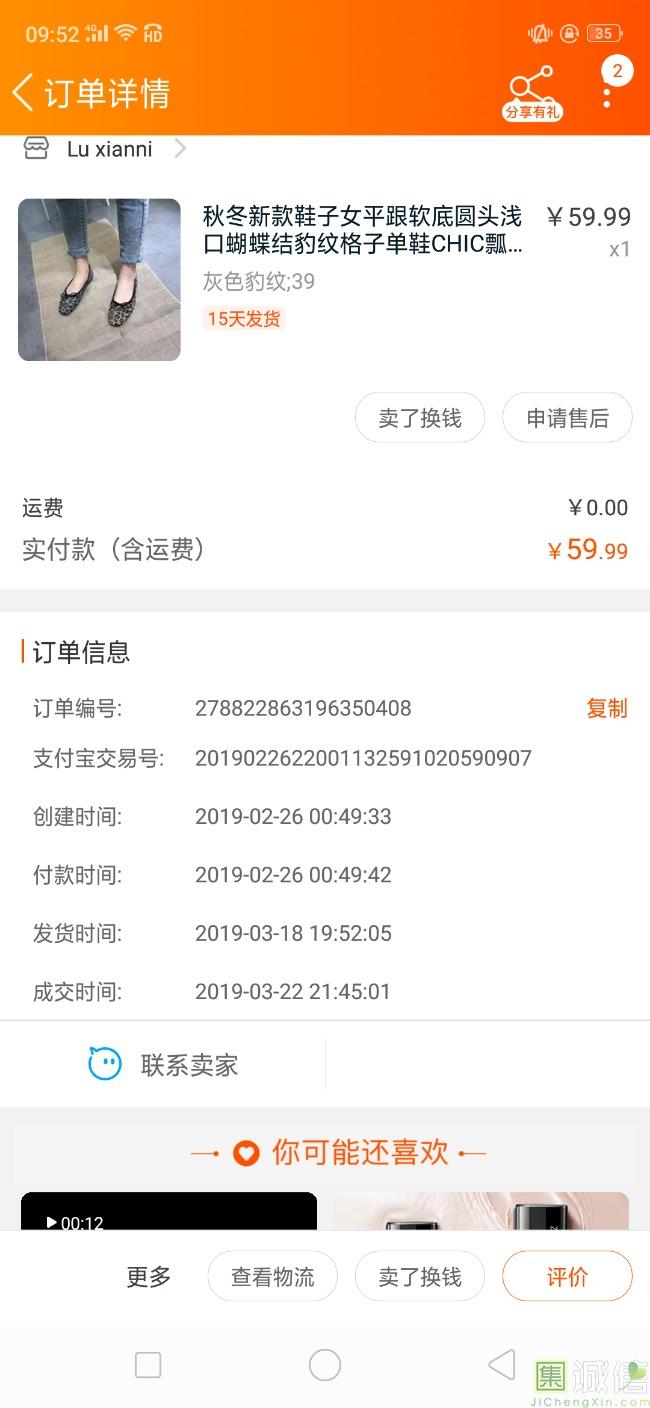Open the Lu xianni store page
This screenshot has width=650, height=1408.
point(110,150)
